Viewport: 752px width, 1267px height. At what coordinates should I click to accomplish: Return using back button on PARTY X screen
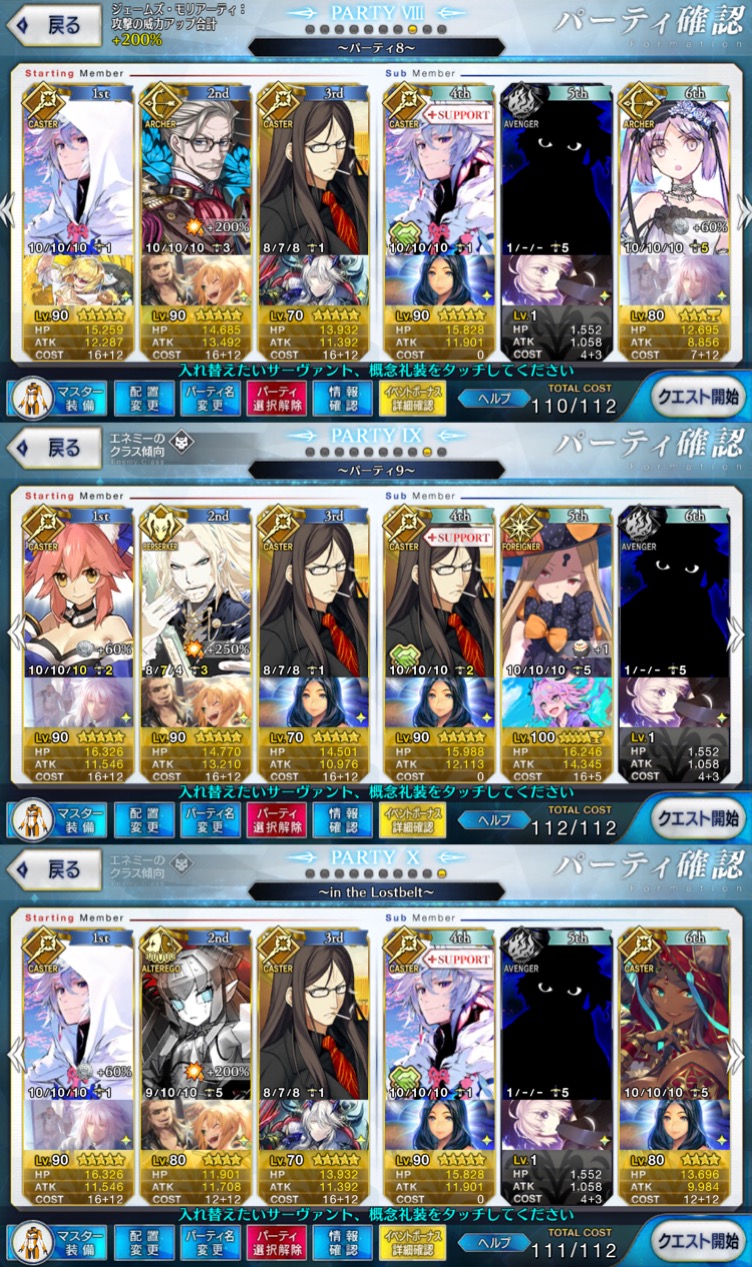point(52,870)
